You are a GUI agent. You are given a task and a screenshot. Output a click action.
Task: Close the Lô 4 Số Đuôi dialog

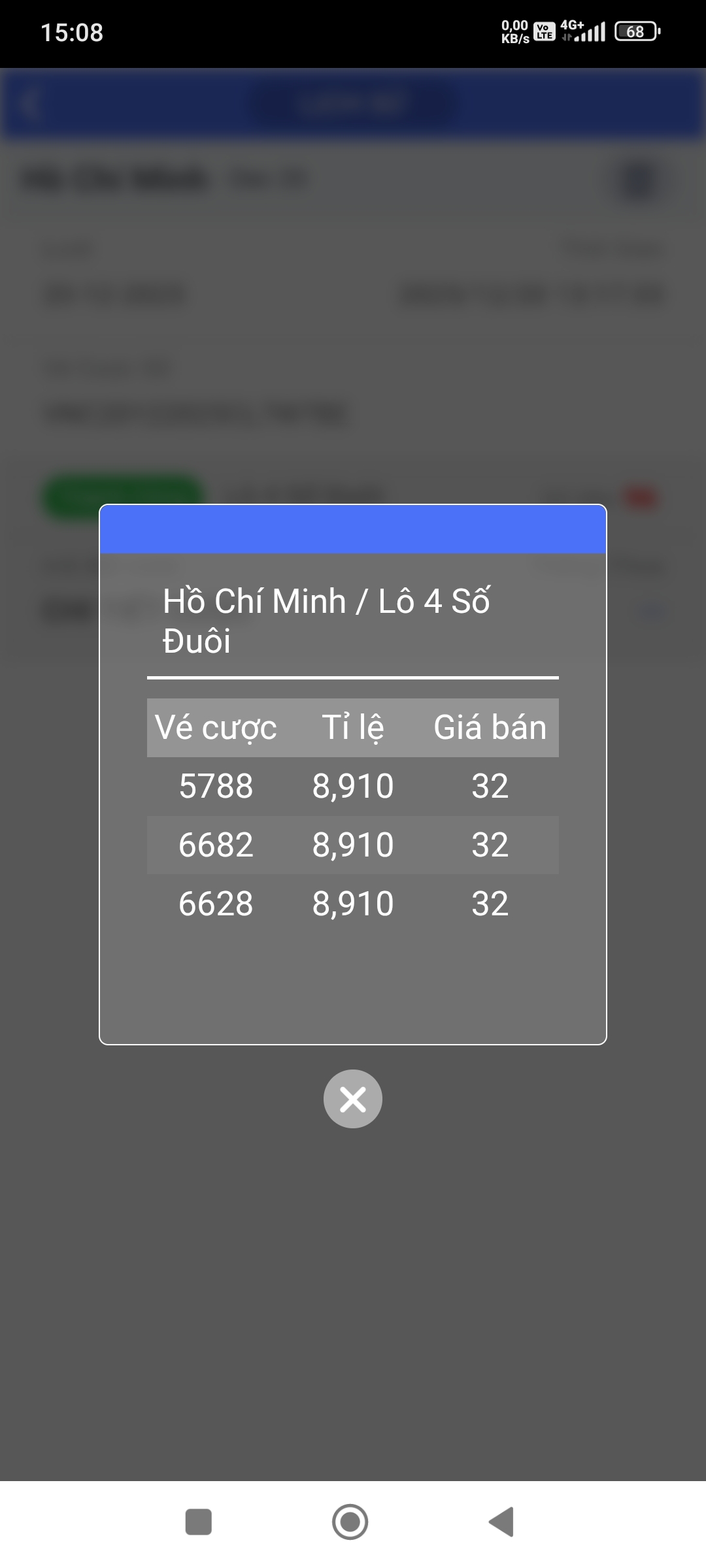coord(353,1099)
